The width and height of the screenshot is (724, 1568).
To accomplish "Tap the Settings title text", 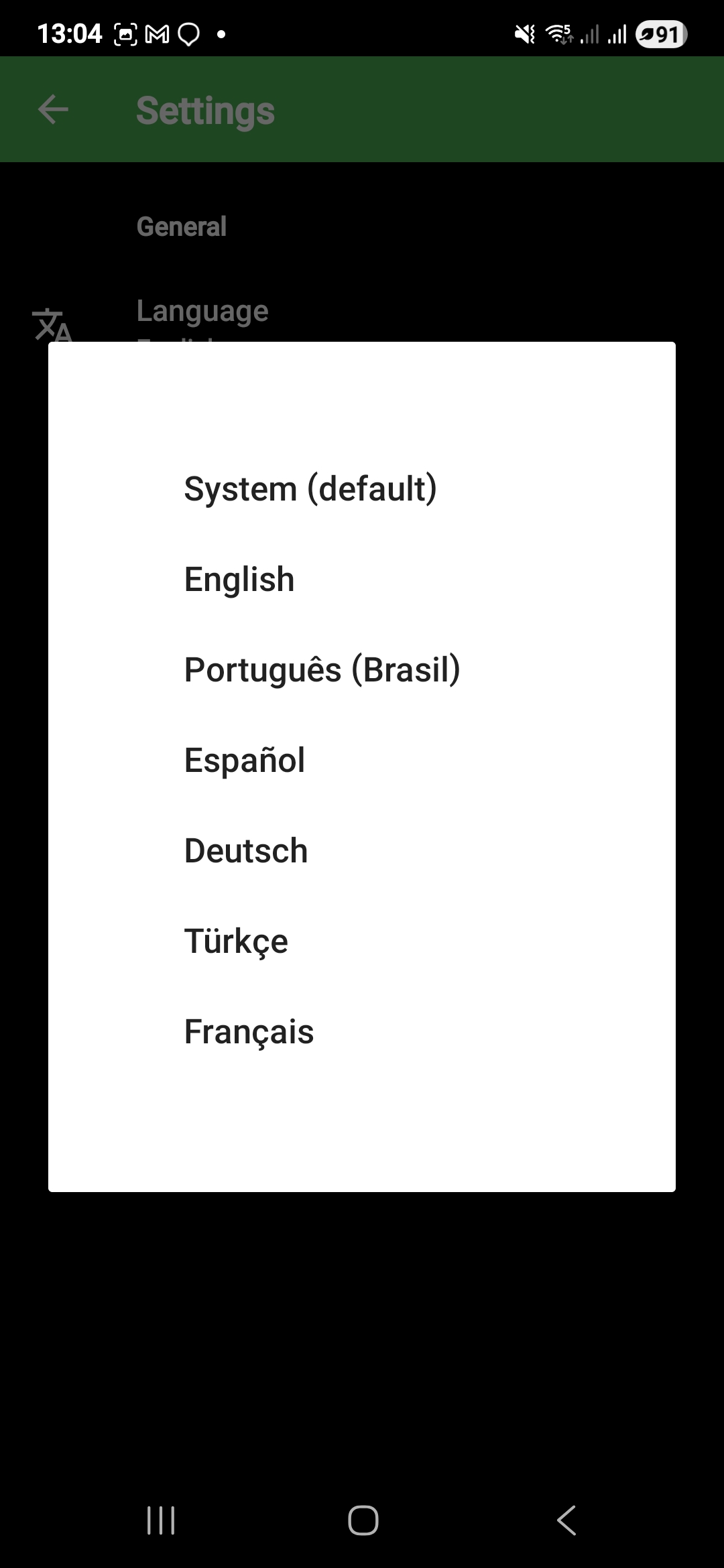I will pos(204,111).
